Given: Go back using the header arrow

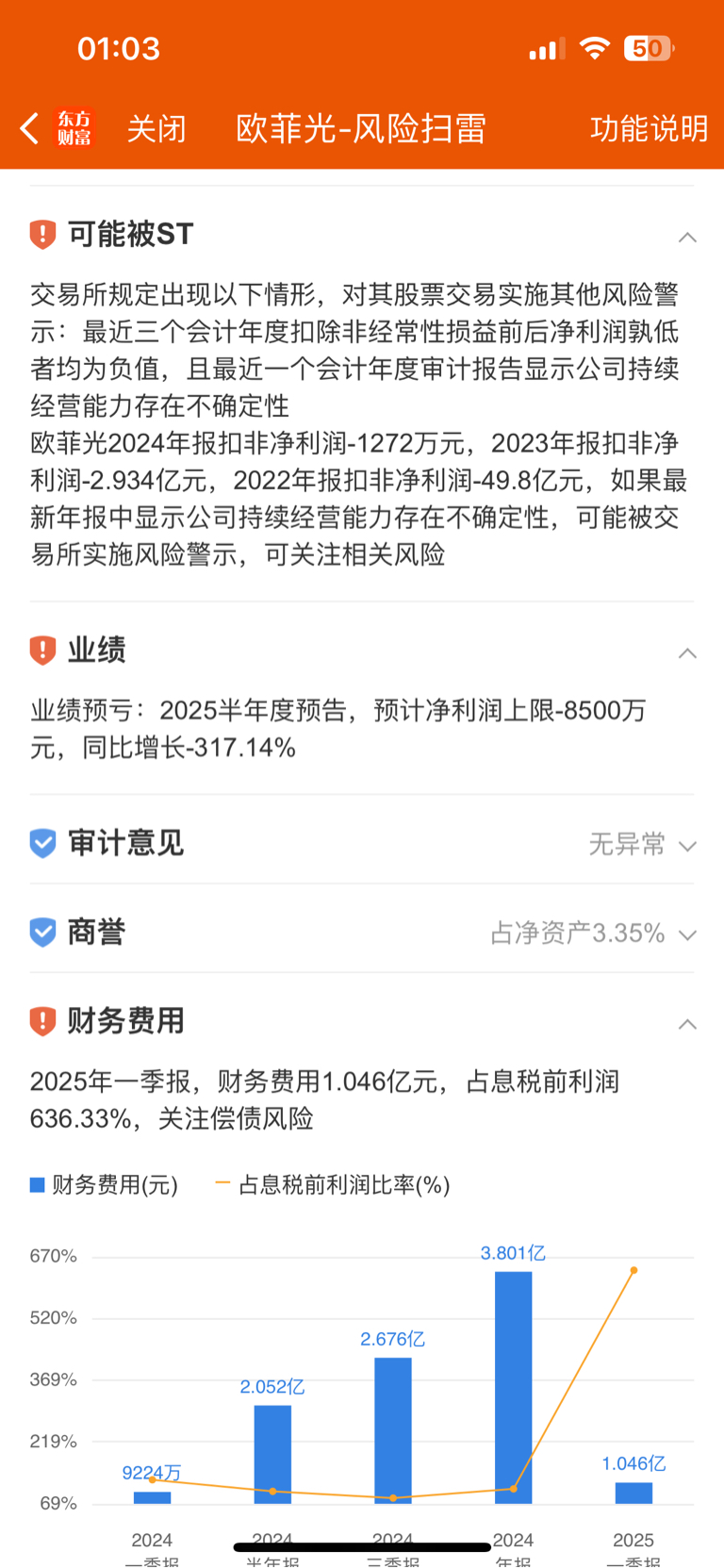Looking at the screenshot, I should pos(29,128).
